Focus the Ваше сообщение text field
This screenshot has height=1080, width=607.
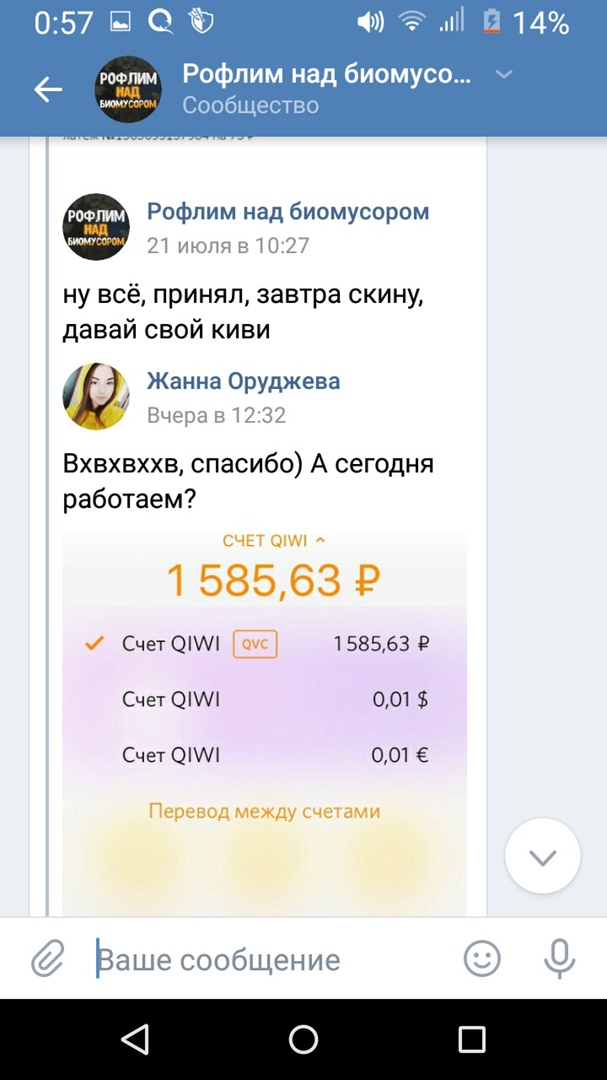click(270, 960)
